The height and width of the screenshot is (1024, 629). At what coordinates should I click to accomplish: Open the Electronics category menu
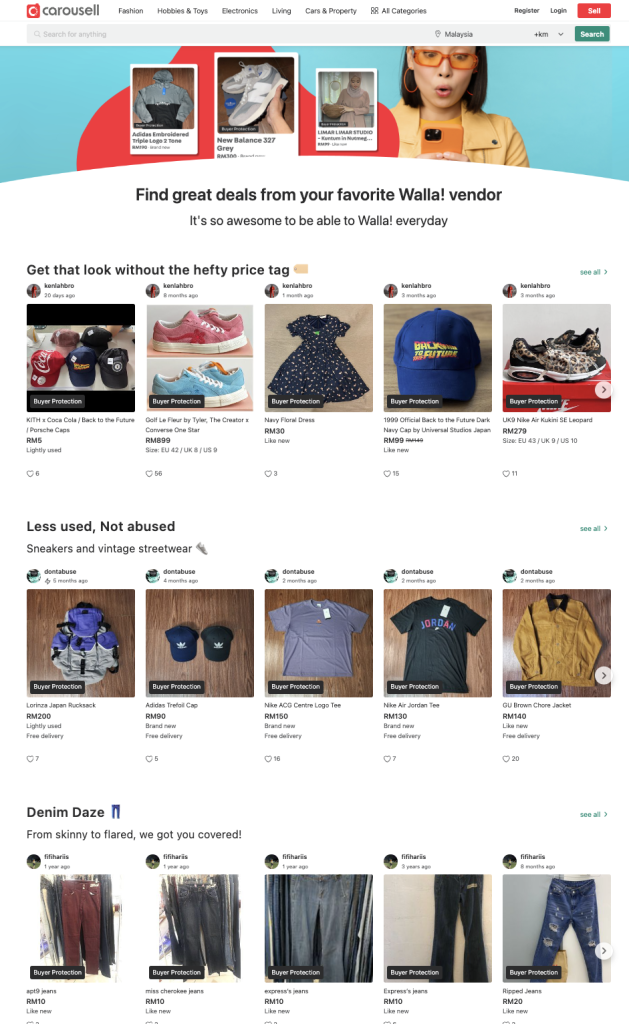pyautogui.click(x=240, y=11)
